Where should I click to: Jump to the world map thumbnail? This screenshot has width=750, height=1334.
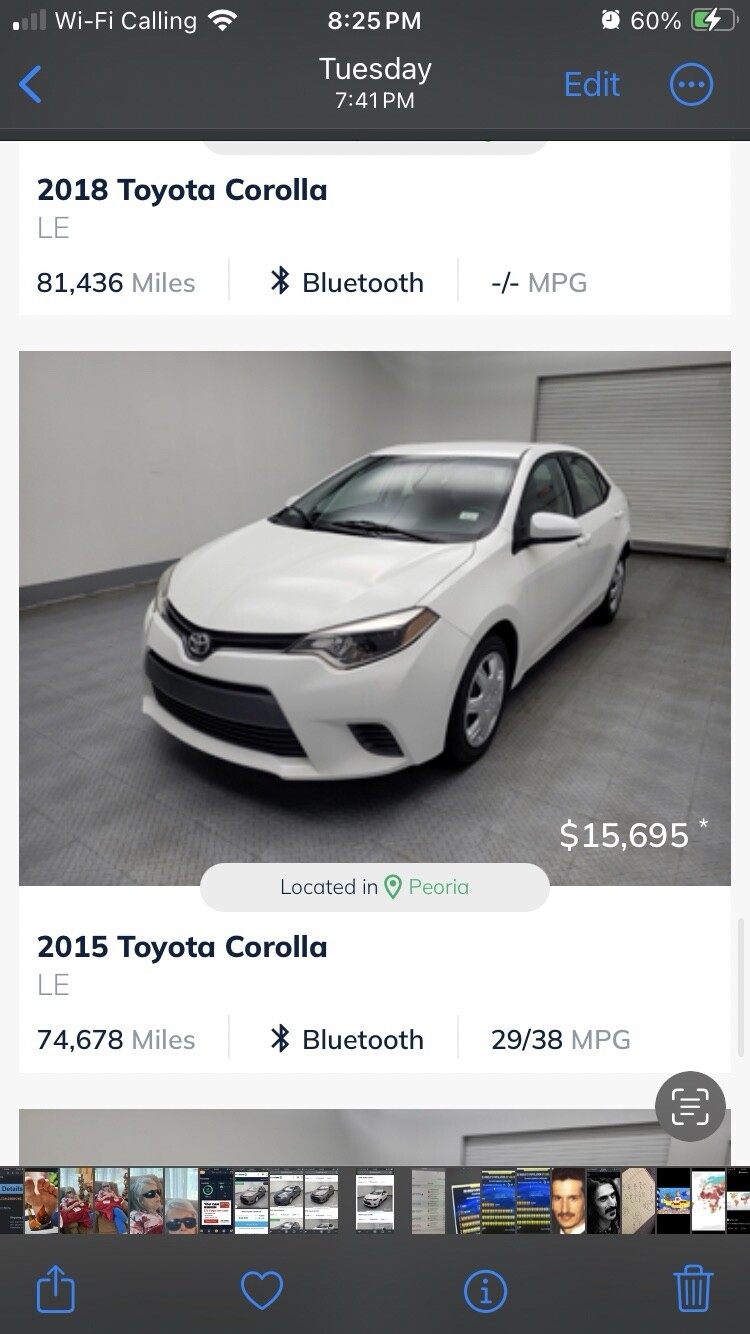click(x=708, y=1200)
